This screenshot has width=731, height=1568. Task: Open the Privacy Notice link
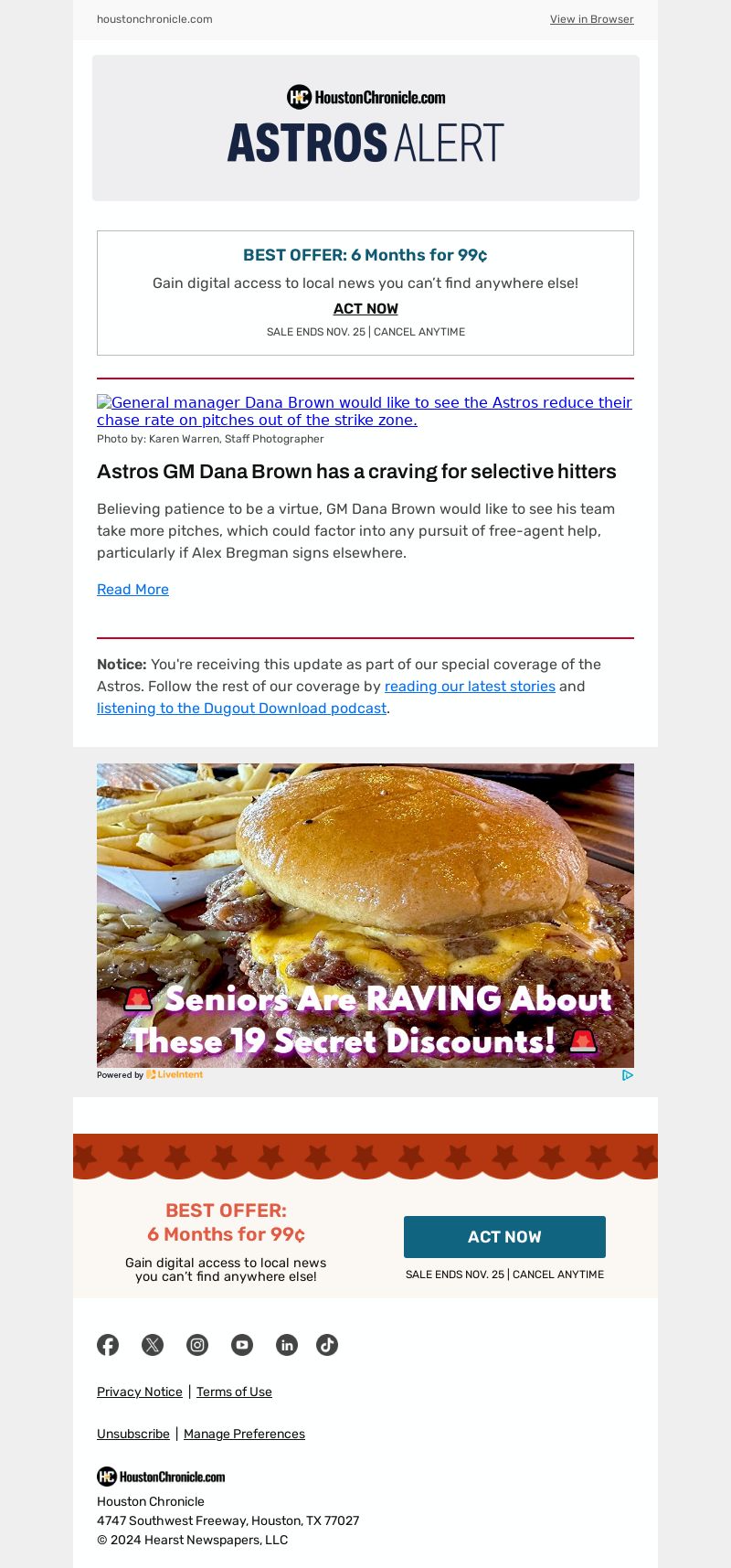(140, 1392)
